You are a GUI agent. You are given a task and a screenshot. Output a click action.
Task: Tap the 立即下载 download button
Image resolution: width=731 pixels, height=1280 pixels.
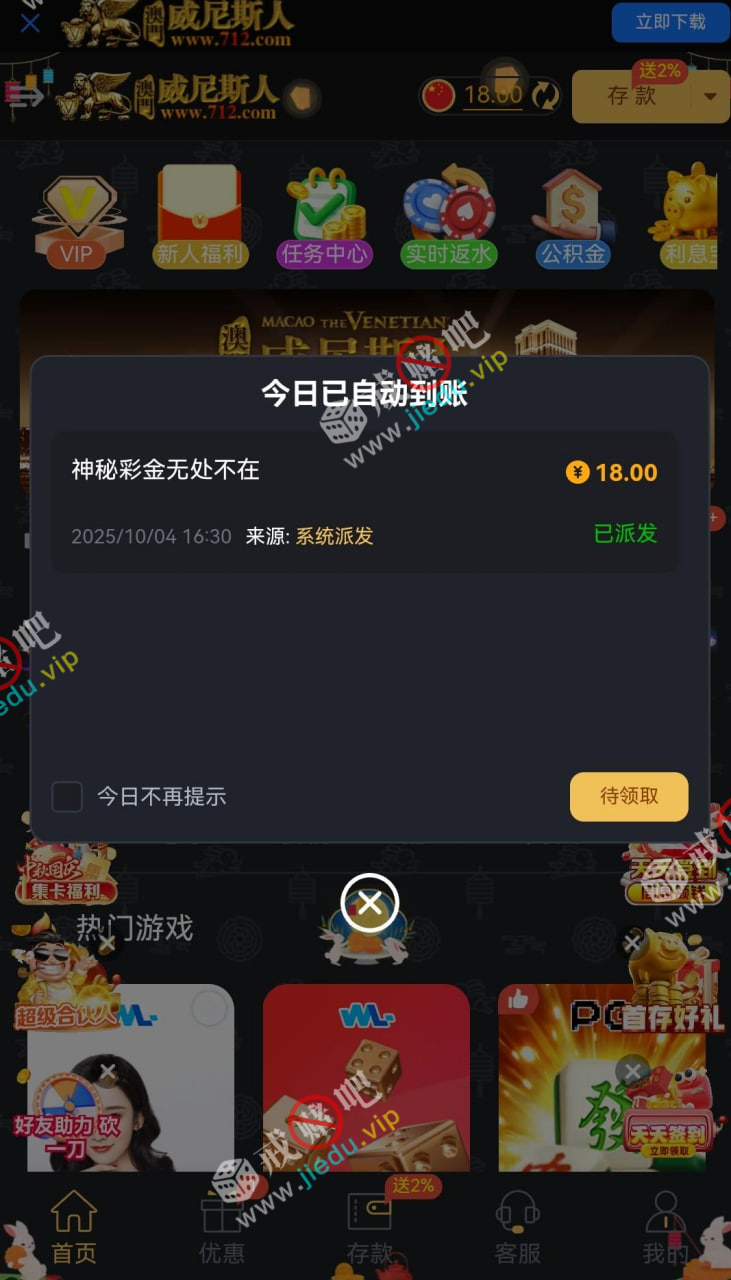click(670, 21)
